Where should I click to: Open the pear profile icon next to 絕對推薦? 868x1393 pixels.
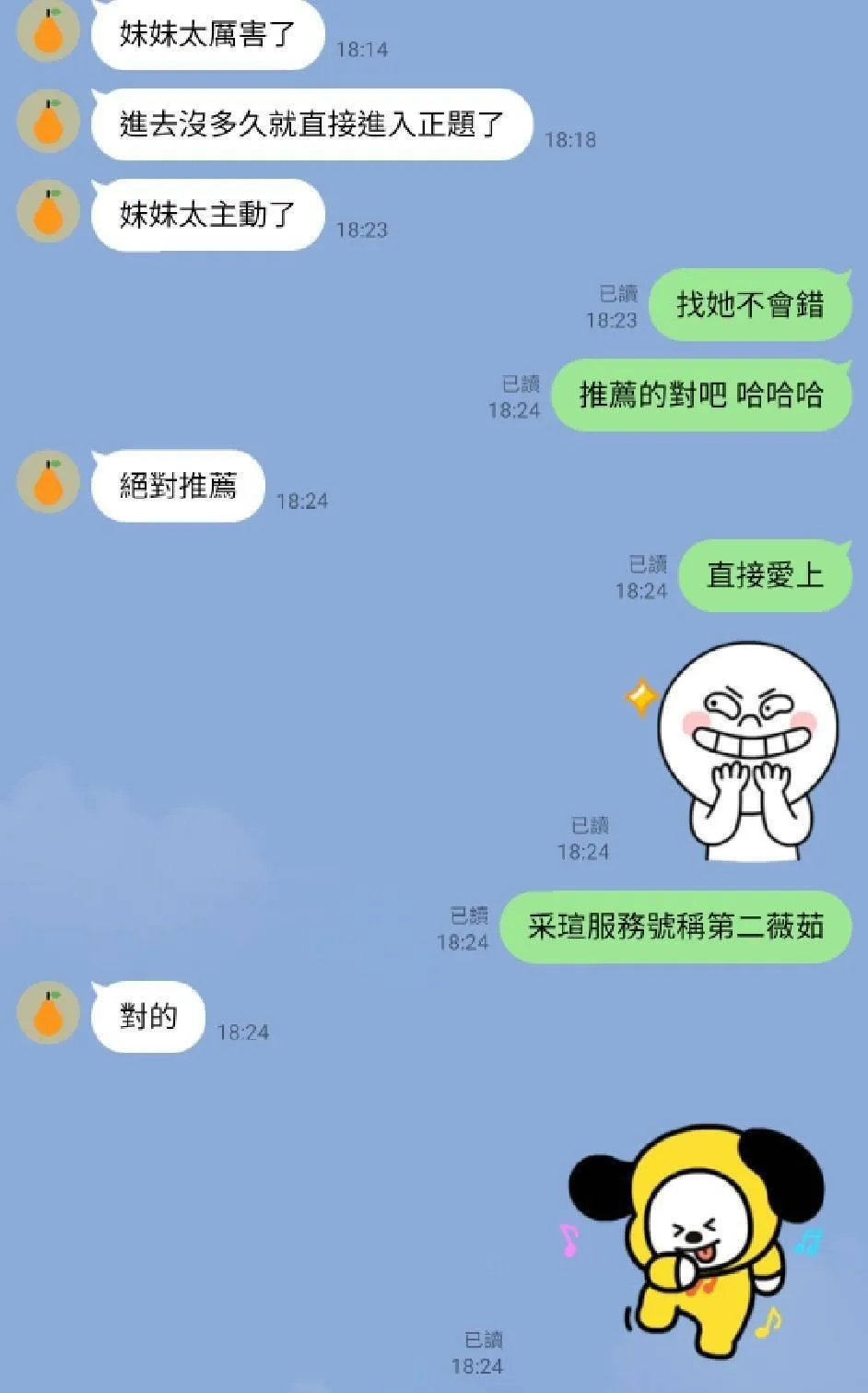click(x=48, y=481)
